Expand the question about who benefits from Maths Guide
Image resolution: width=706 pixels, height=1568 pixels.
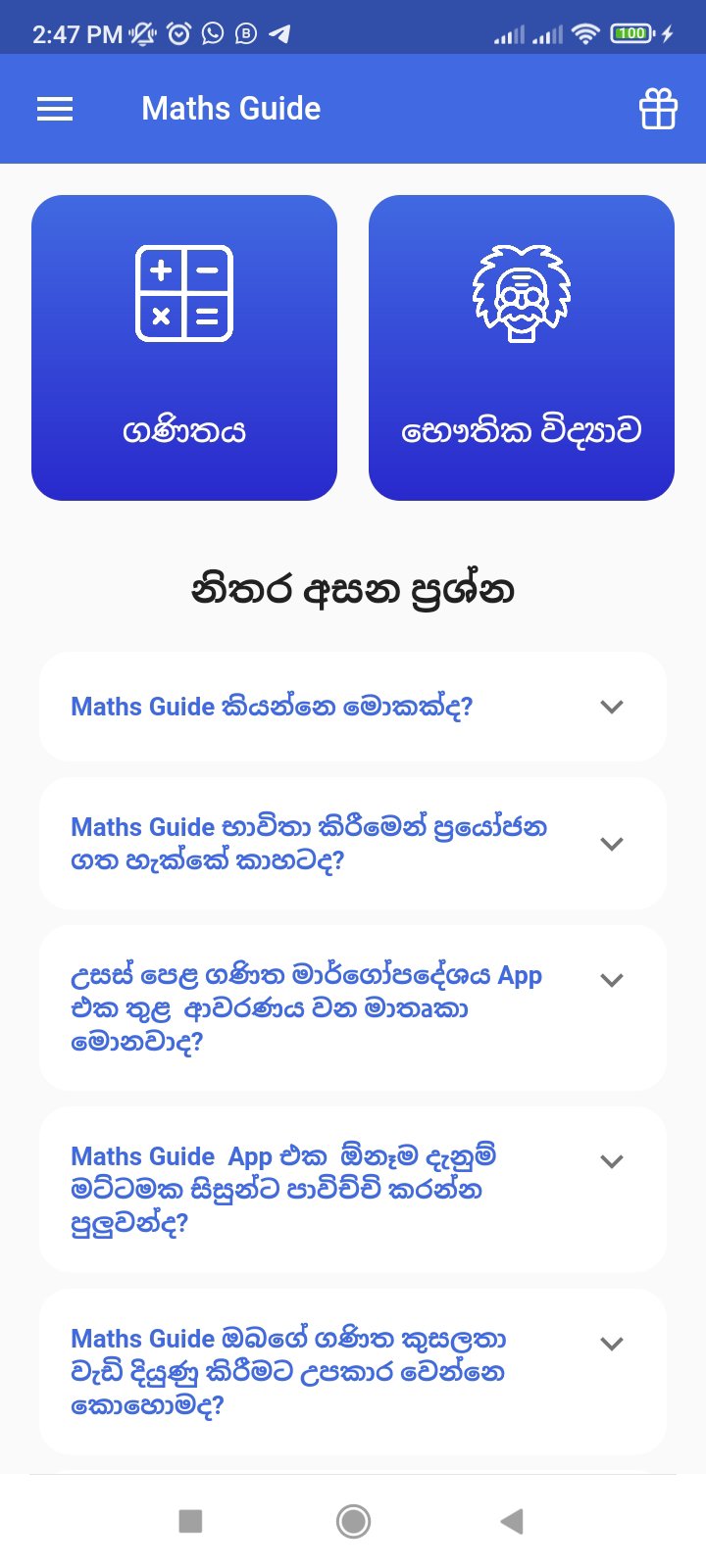tap(352, 844)
